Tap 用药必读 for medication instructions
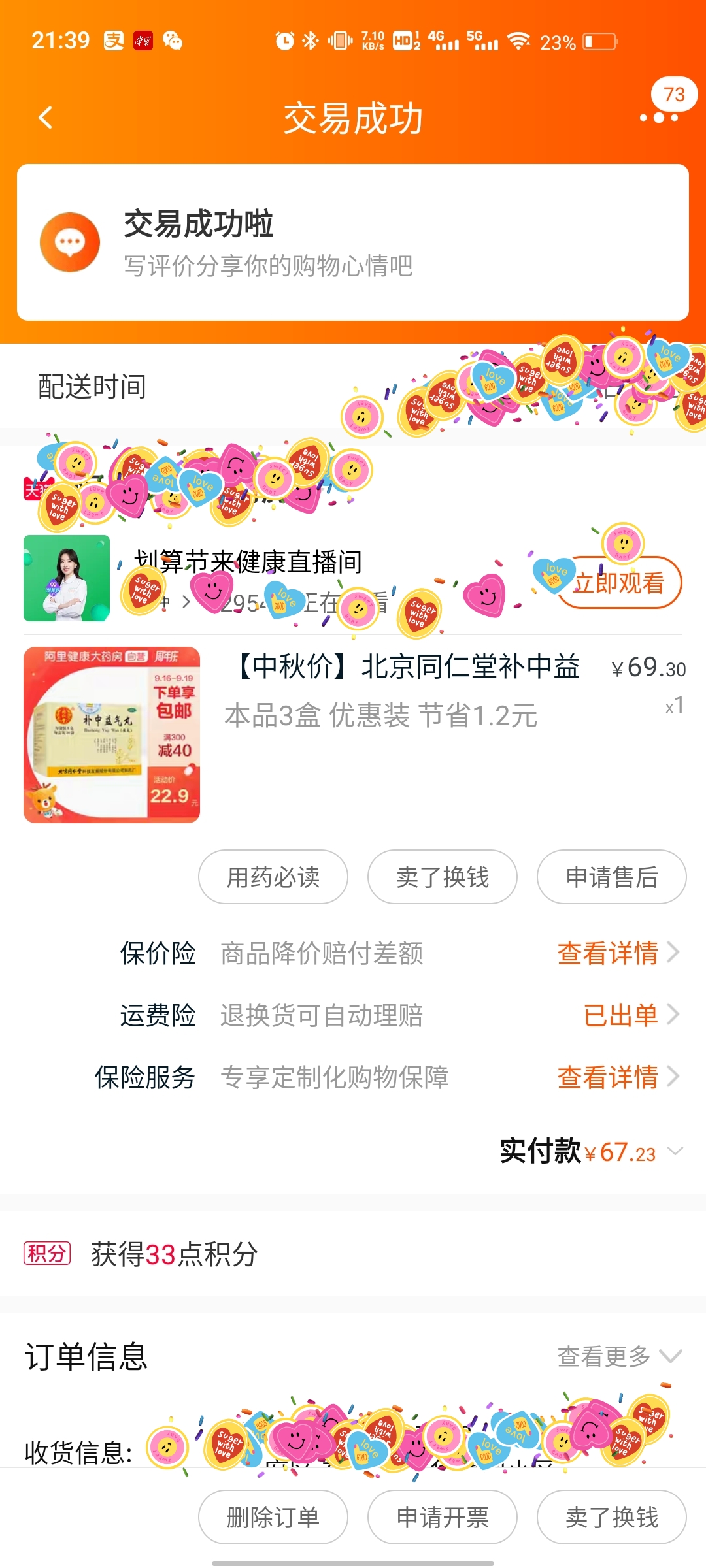The image size is (706, 1568). click(273, 877)
